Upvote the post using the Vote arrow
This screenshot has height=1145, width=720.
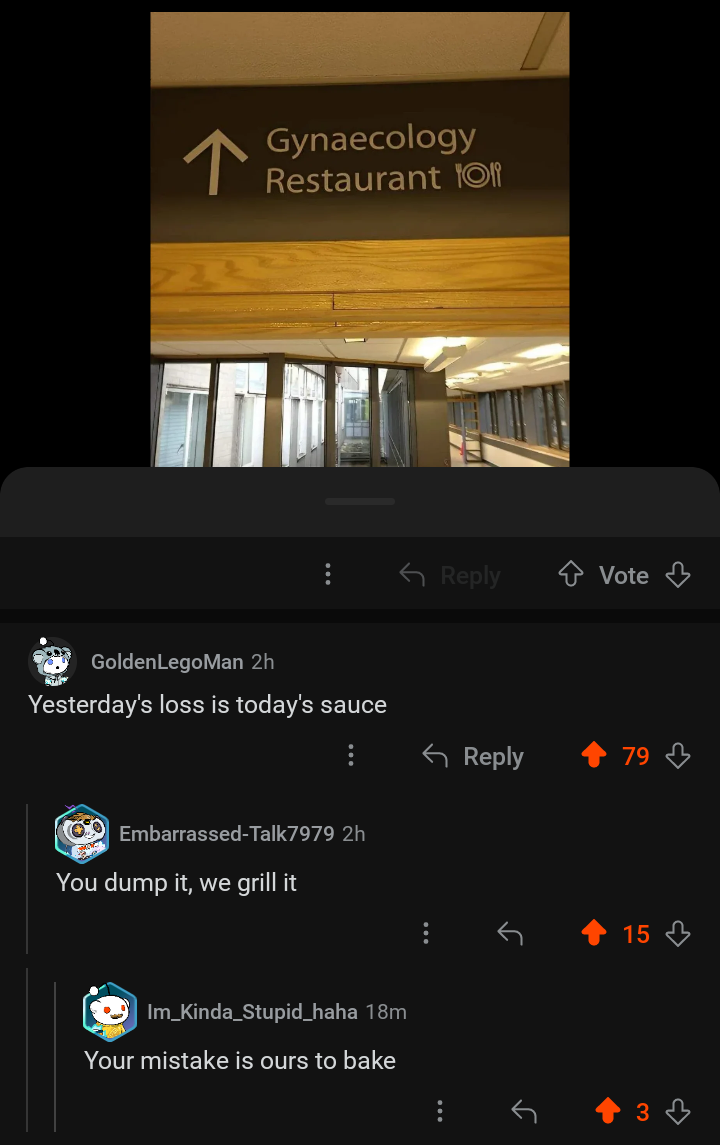point(570,575)
